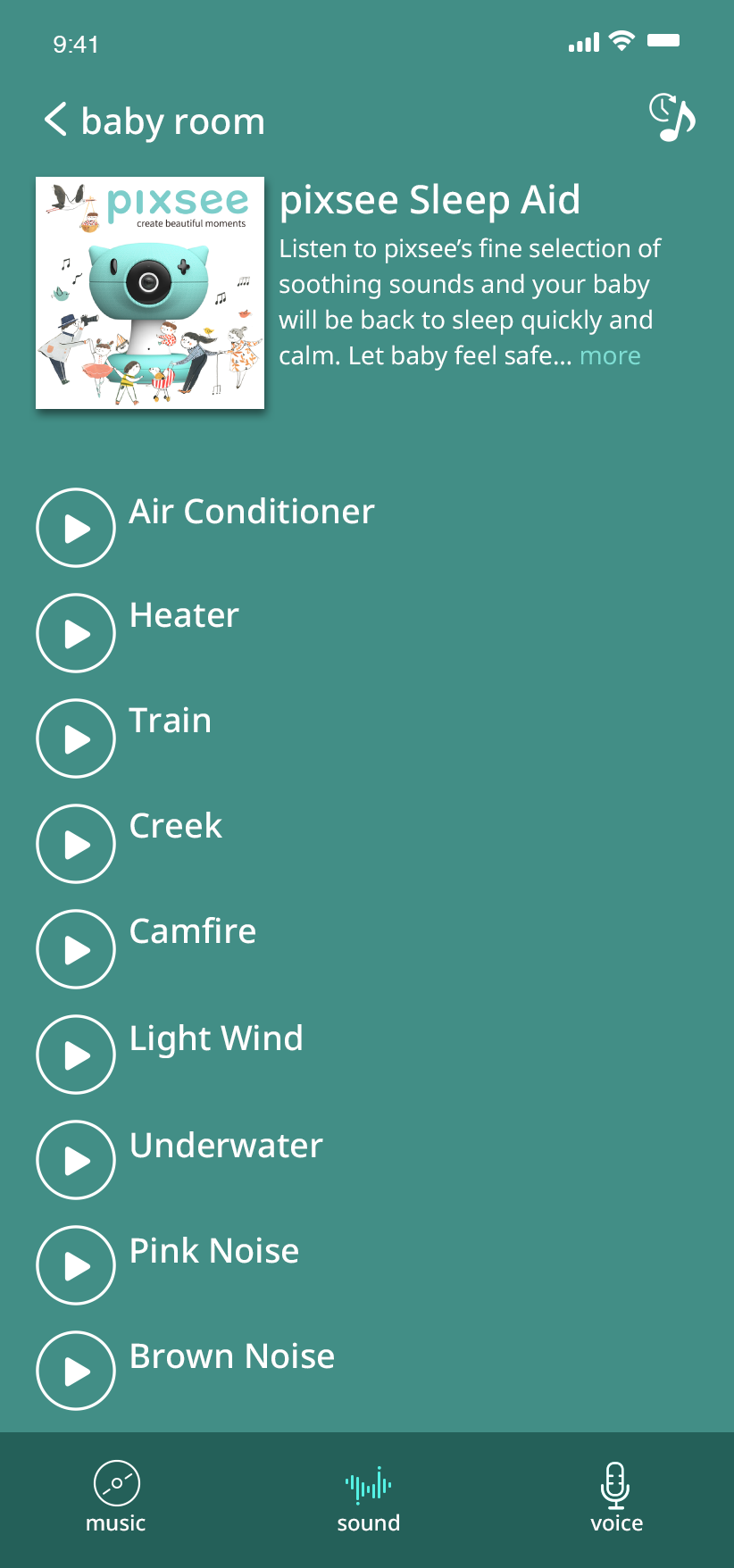This screenshot has width=734, height=1568.
Task: Play the Heater sound
Action: tap(76, 633)
